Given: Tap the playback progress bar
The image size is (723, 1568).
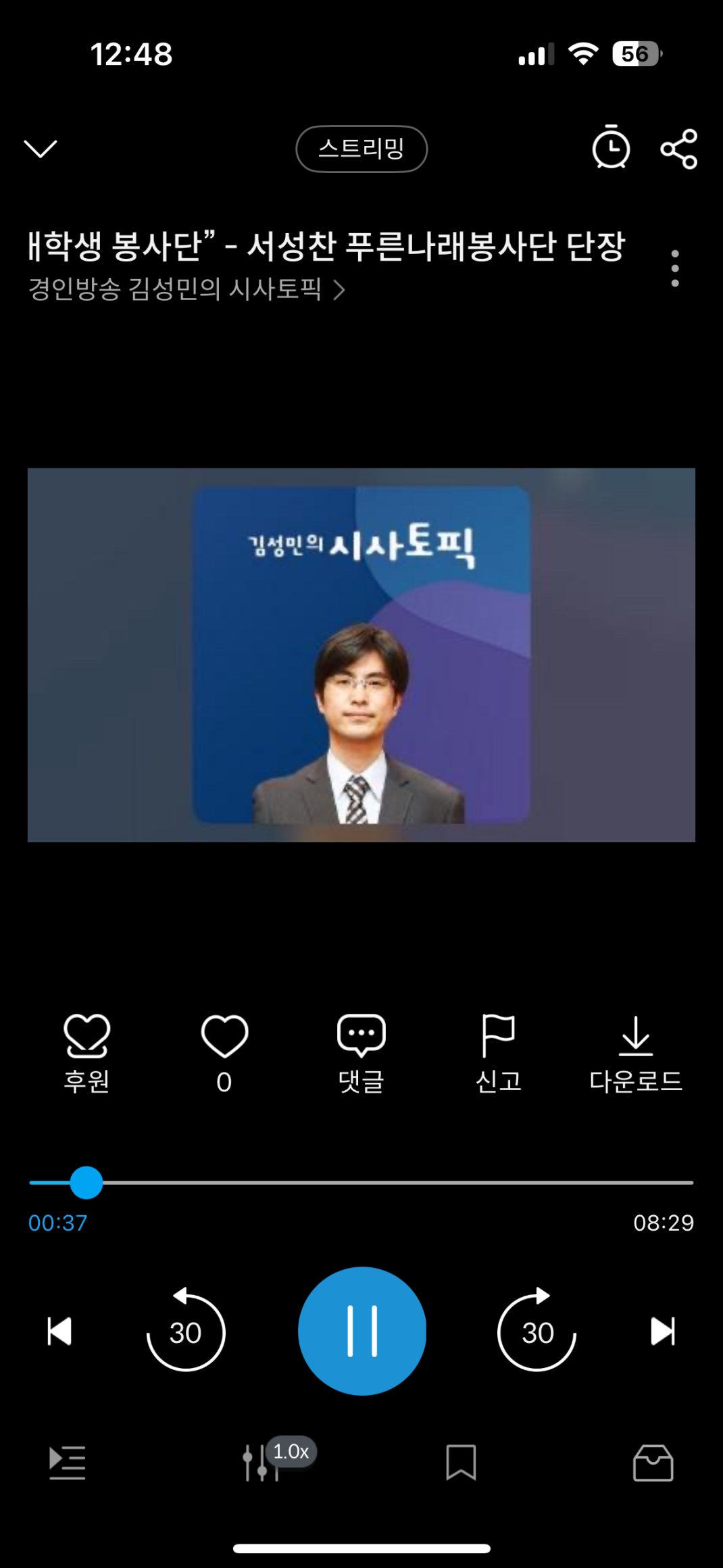Looking at the screenshot, I should coord(361,1183).
